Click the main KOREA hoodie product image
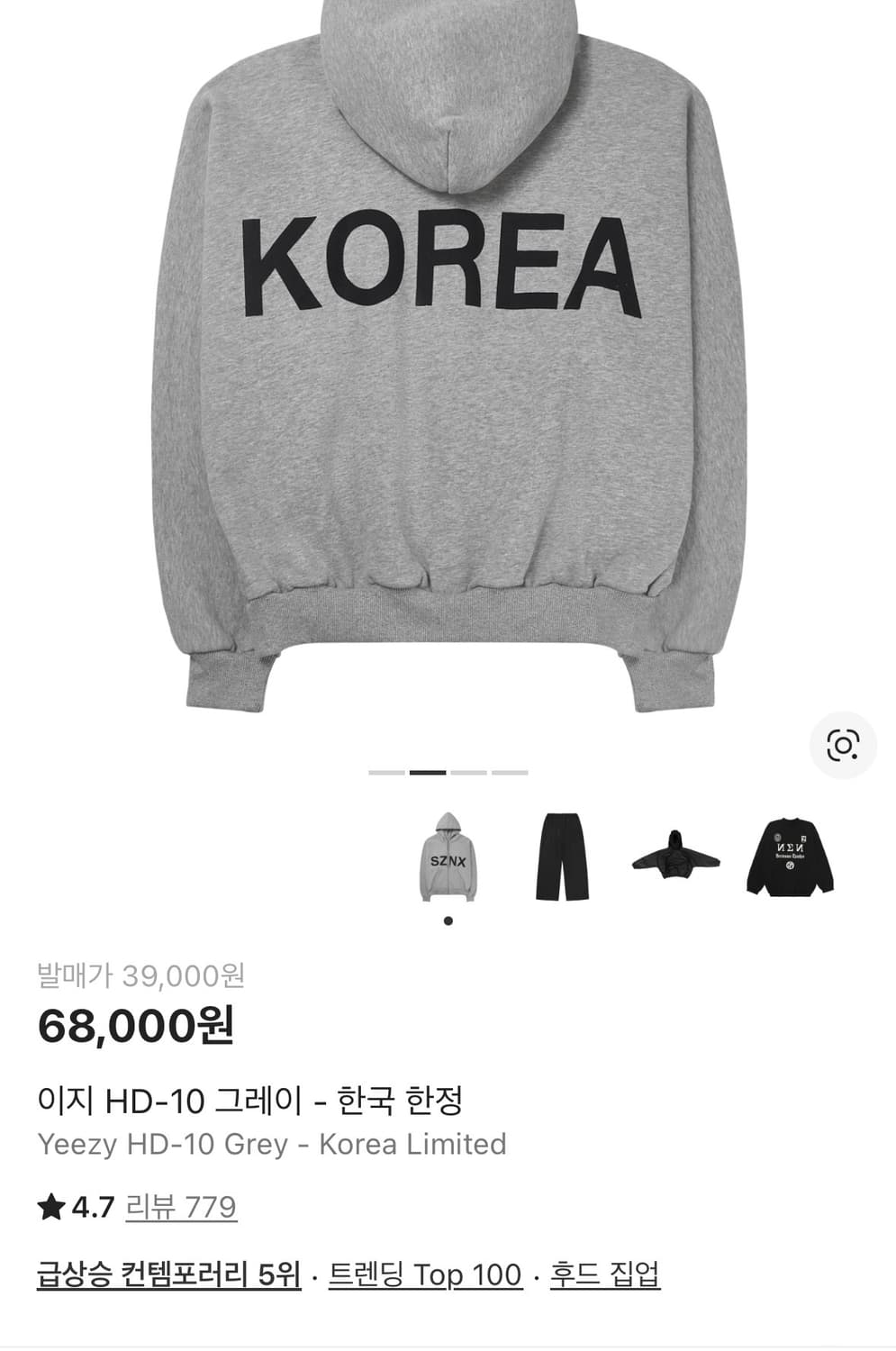896x1351 pixels. pos(448,360)
